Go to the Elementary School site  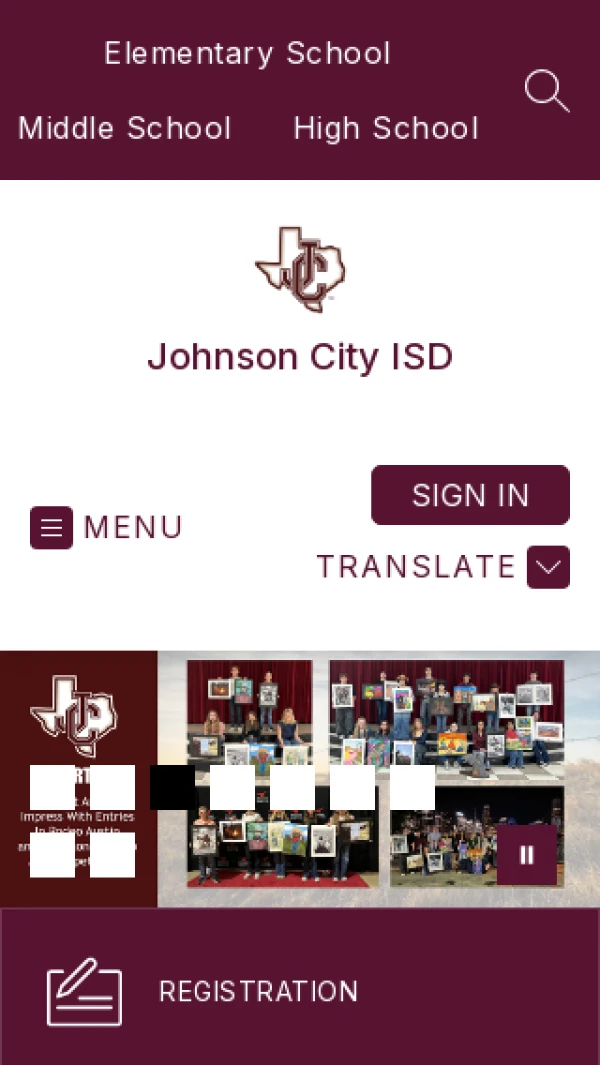(x=247, y=54)
